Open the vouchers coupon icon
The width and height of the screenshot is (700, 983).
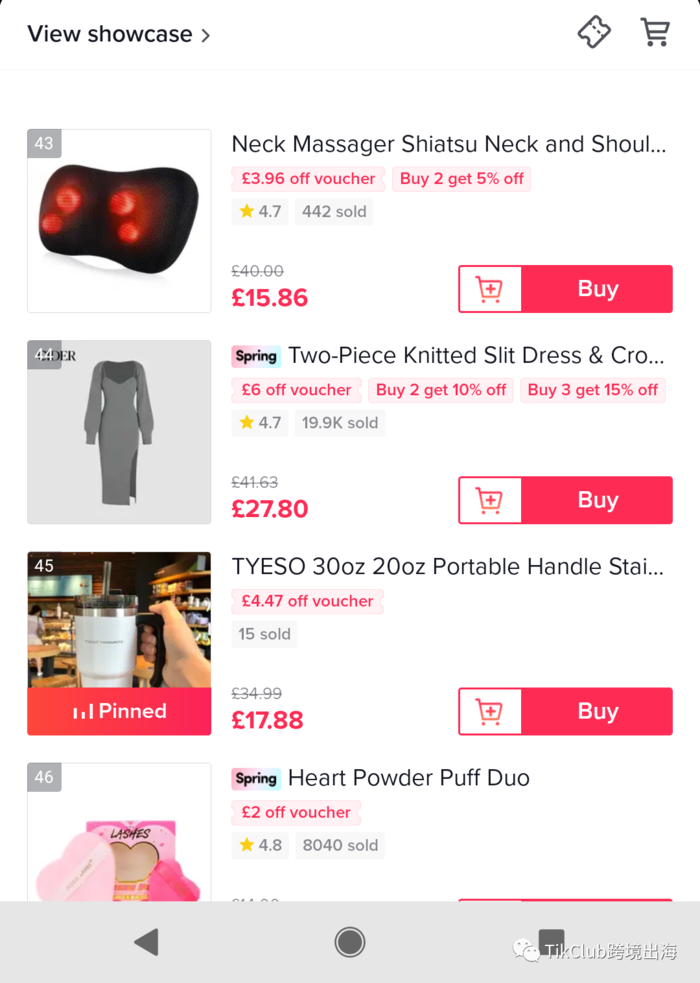pyautogui.click(x=594, y=32)
